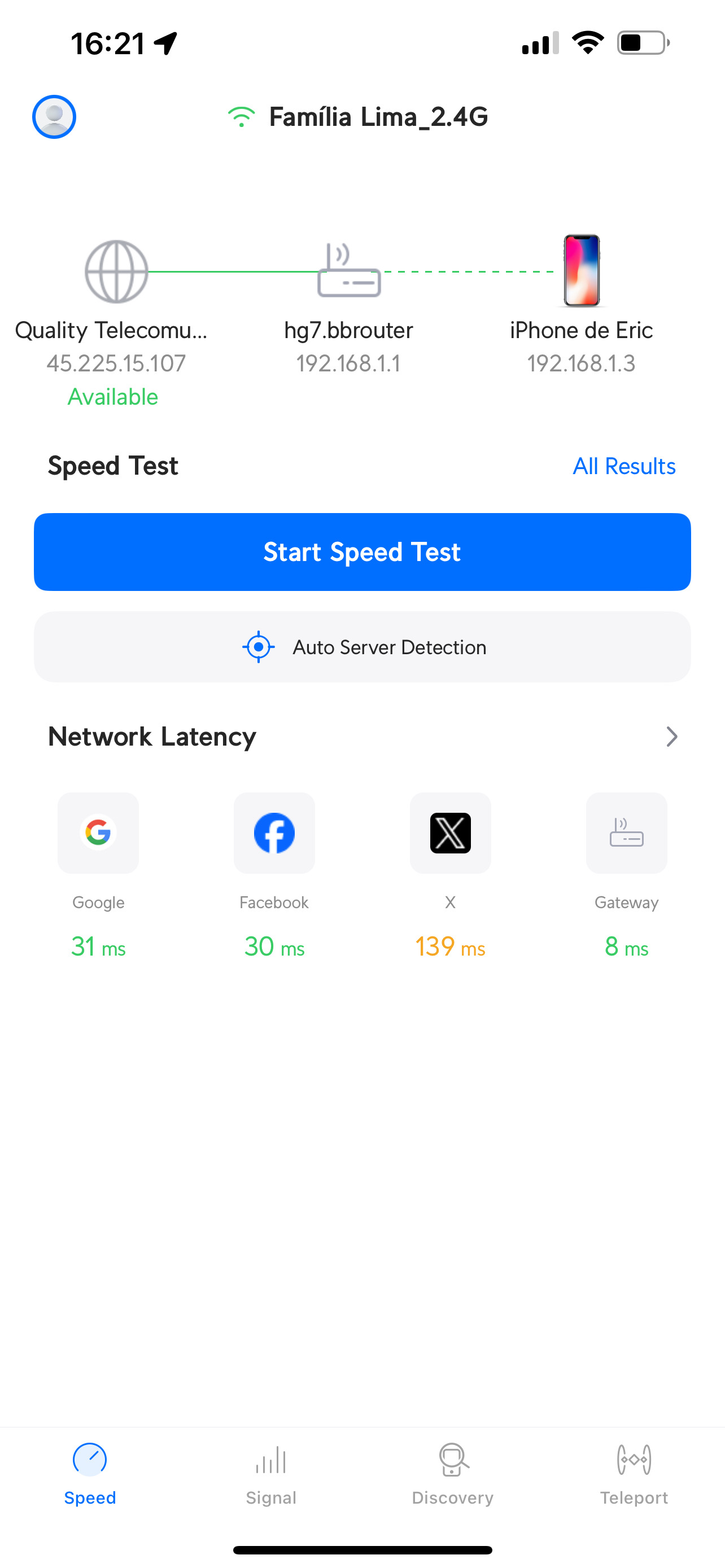The height and width of the screenshot is (1568, 725).
Task: Switch to the Discovery tab
Action: pyautogui.click(x=452, y=1473)
